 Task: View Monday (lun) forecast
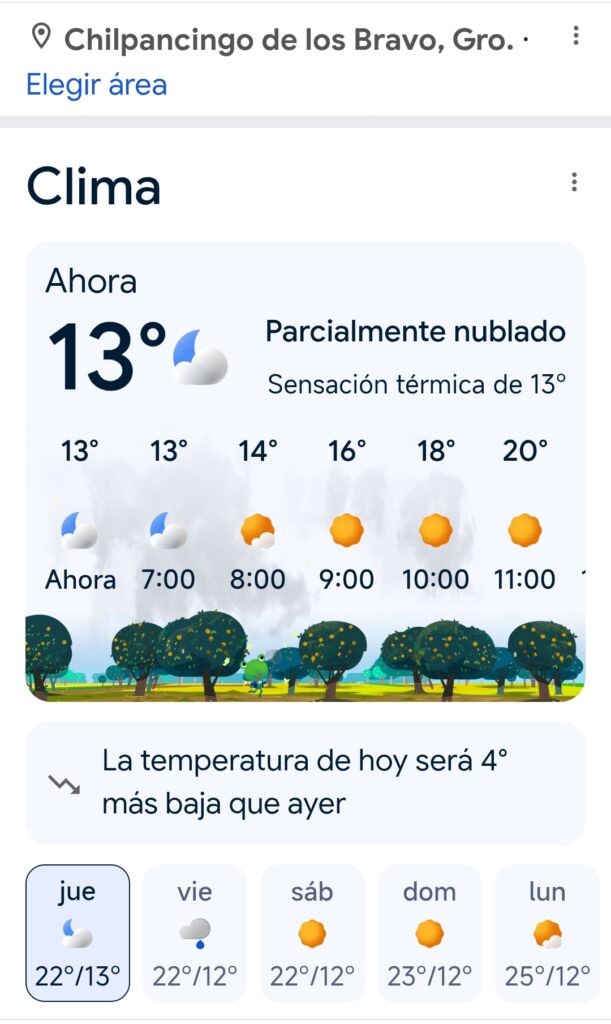coord(547,932)
